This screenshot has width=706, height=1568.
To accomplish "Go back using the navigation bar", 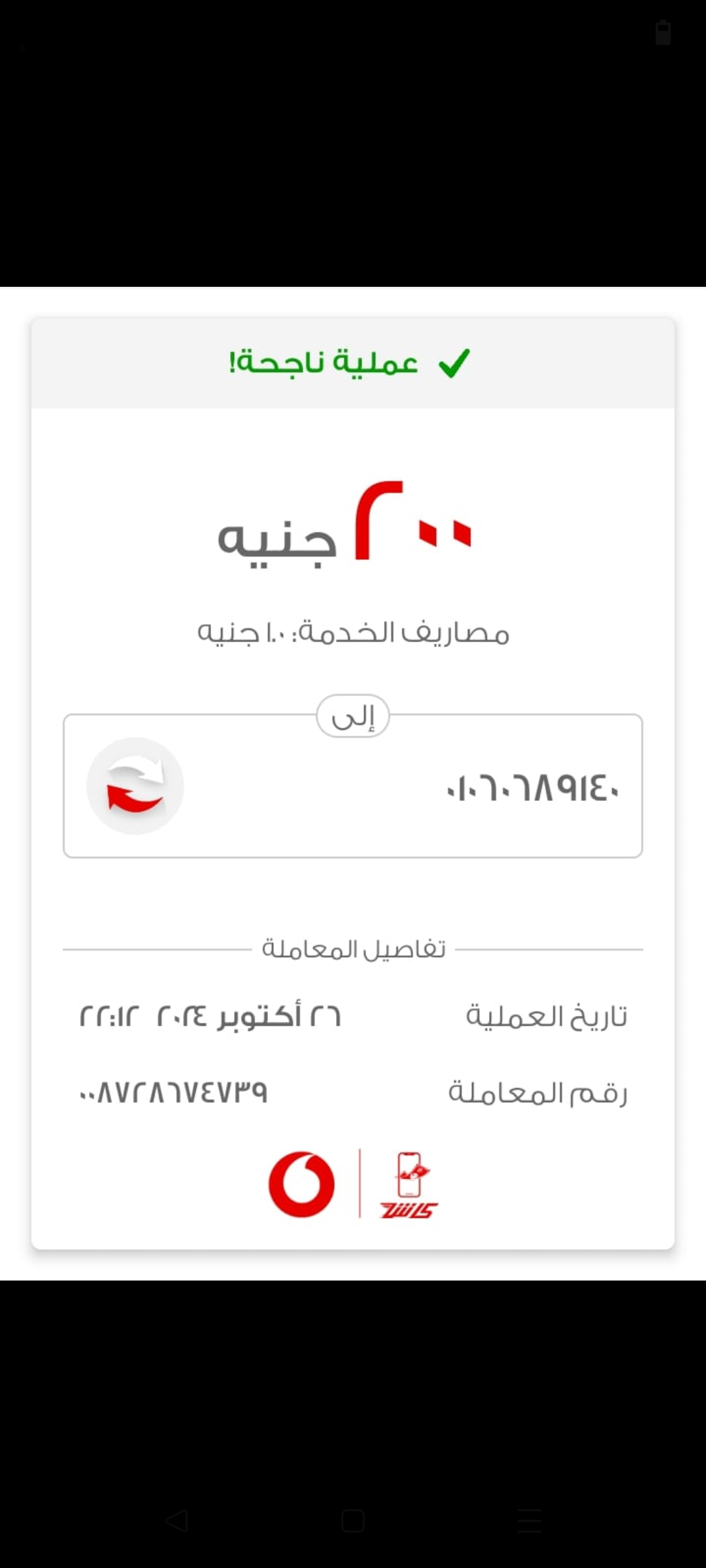I will 176,1521.
